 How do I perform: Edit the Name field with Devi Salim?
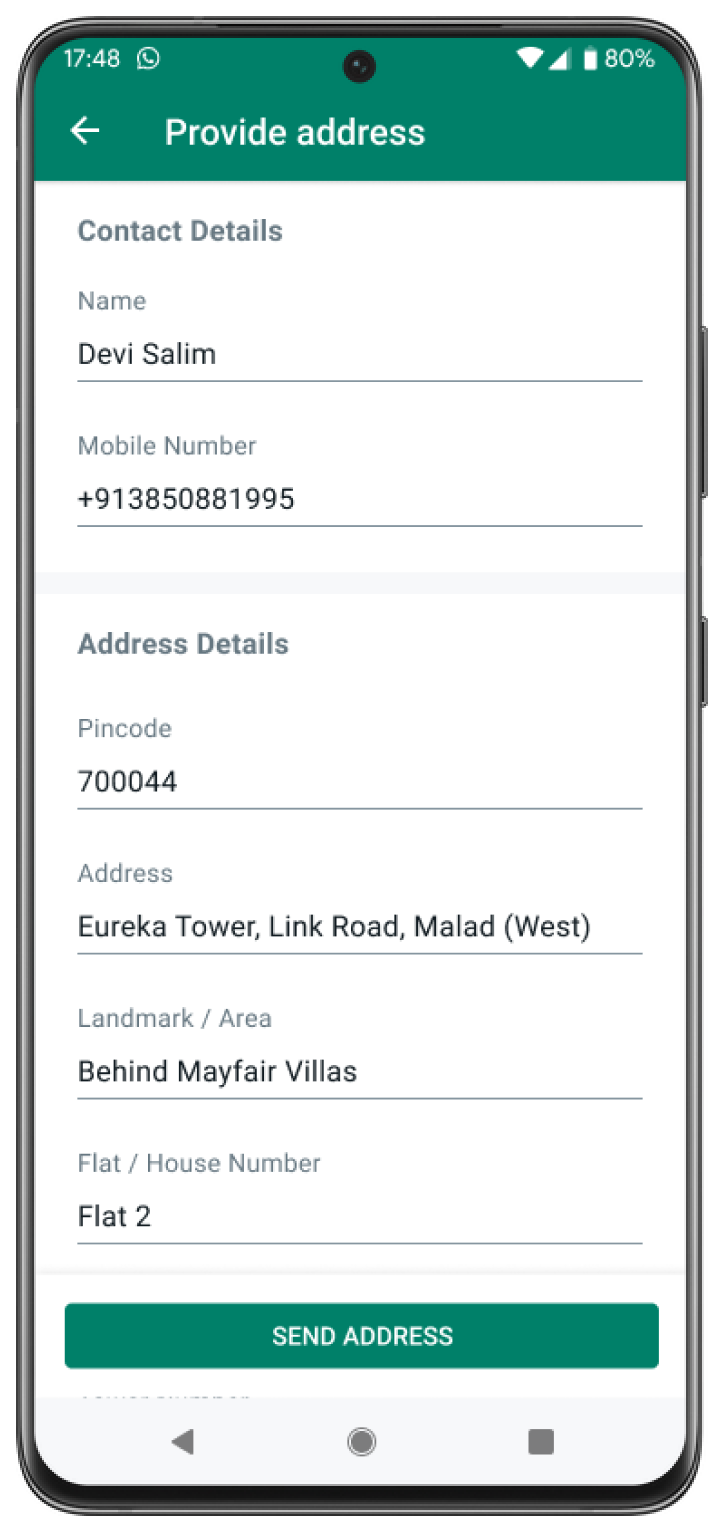[x=359, y=354]
